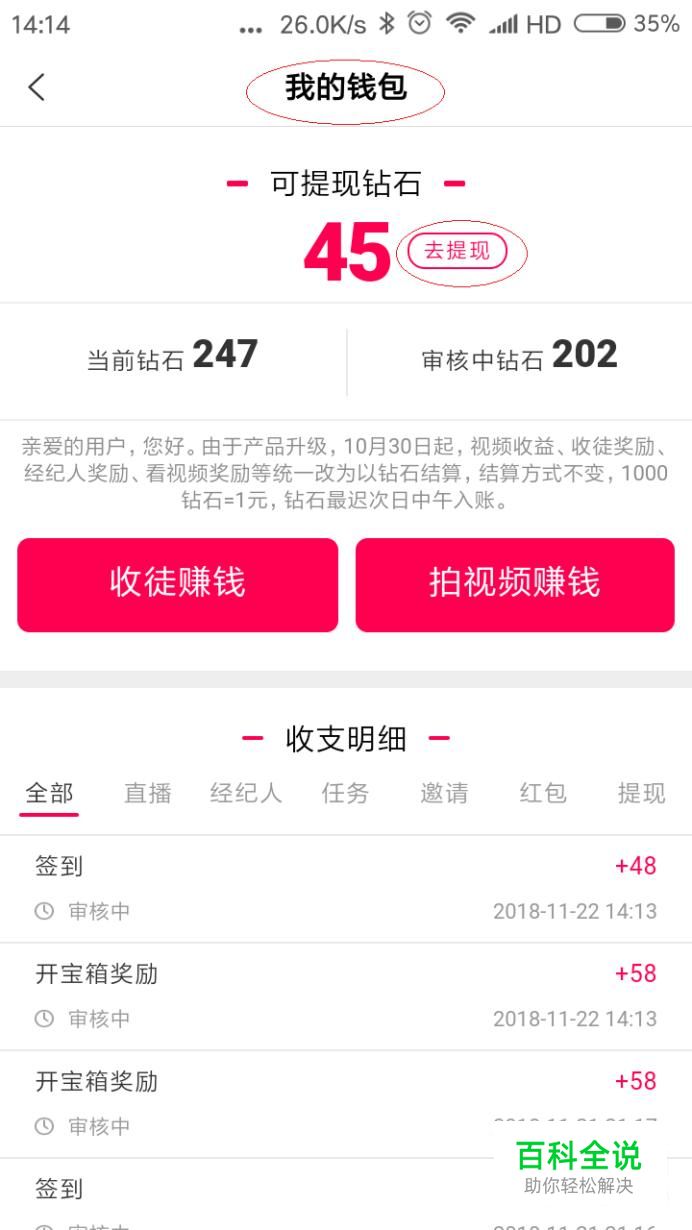Screen dimensions: 692x1230
Task: Switch to the 全部 tab
Action: 49,793
